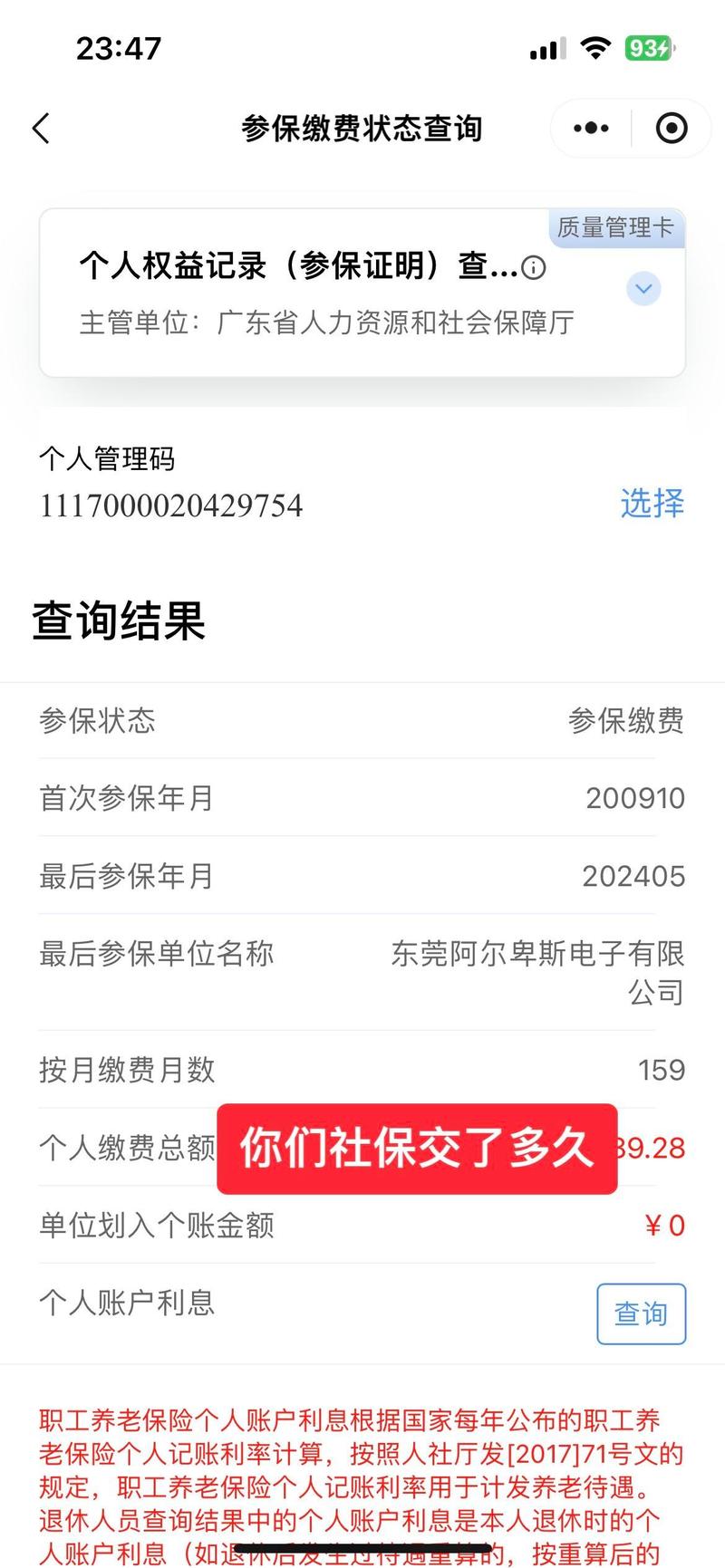Screen dimensions: 725x1568
Task: Tap the info icon beside 个人权益记录 title
Action: click(535, 267)
